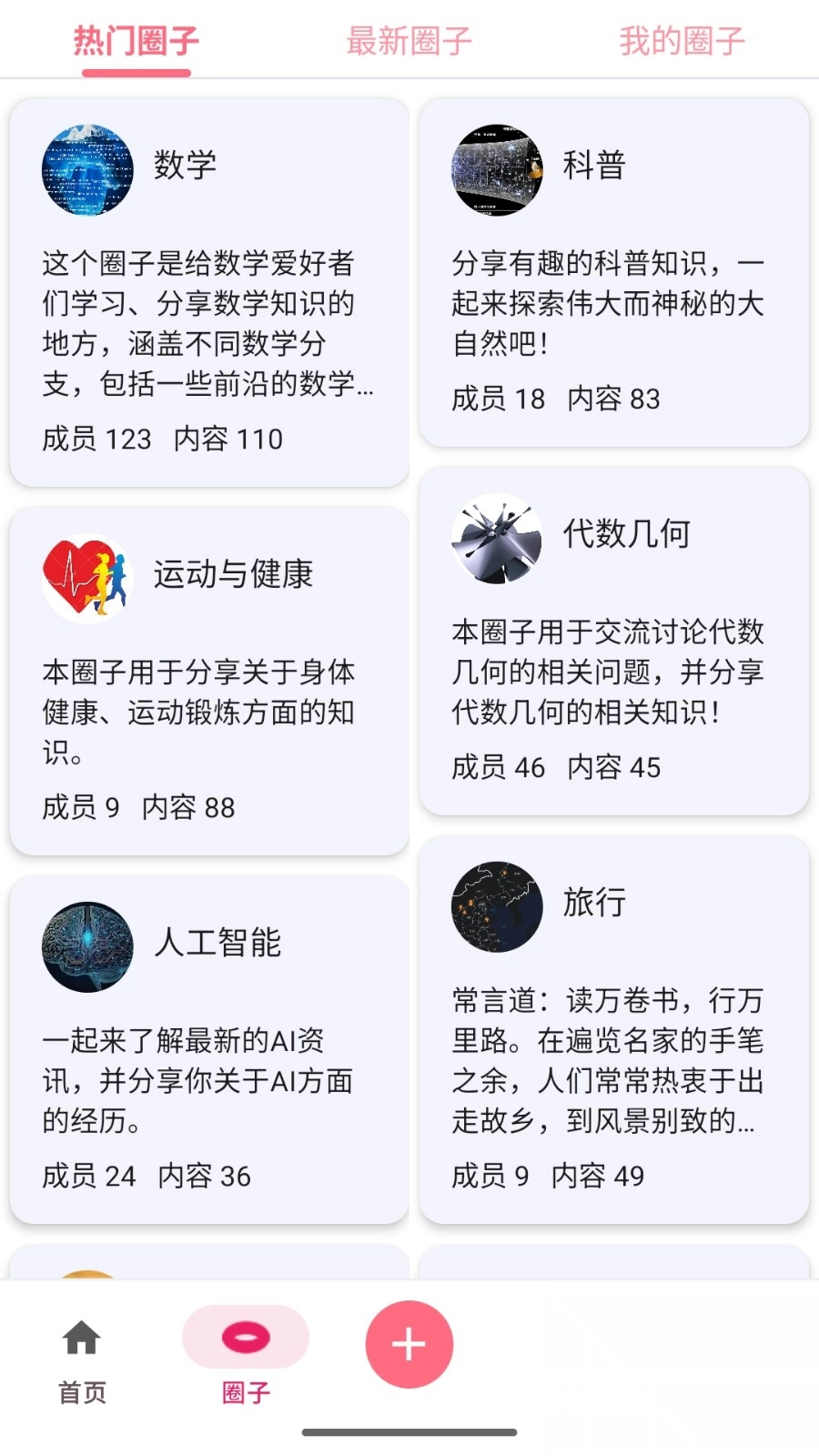819x1456 pixels.
Task: Open the 数学 circle card
Action: (x=208, y=291)
